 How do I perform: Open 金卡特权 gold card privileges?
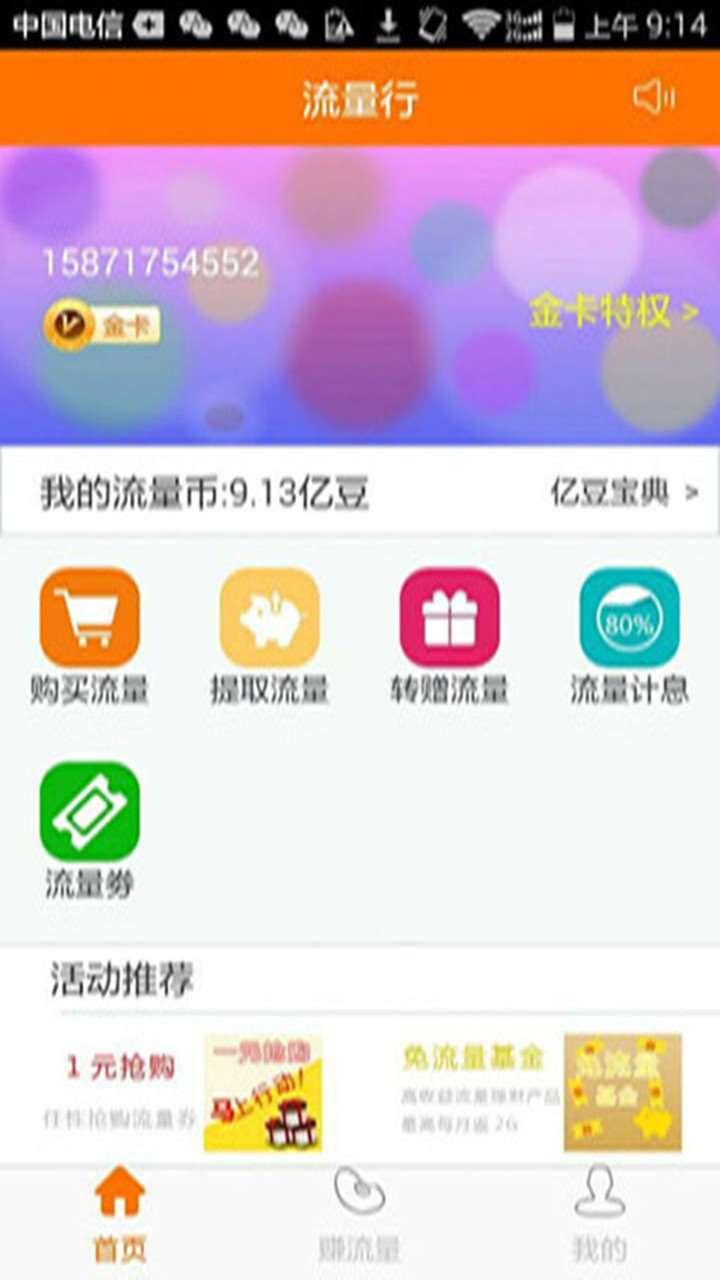point(613,312)
